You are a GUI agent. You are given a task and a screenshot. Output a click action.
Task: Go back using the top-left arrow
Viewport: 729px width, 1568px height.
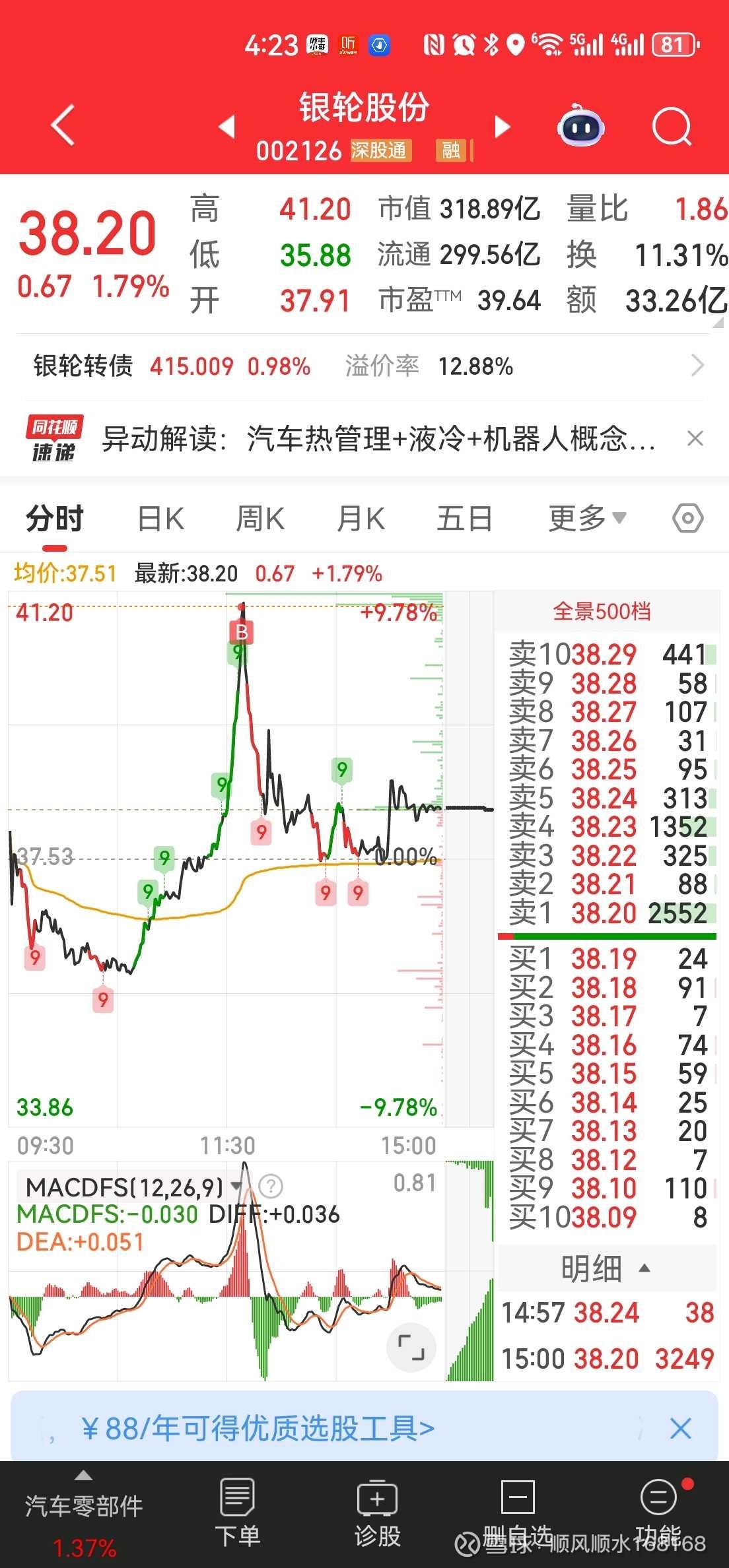coord(63,125)
